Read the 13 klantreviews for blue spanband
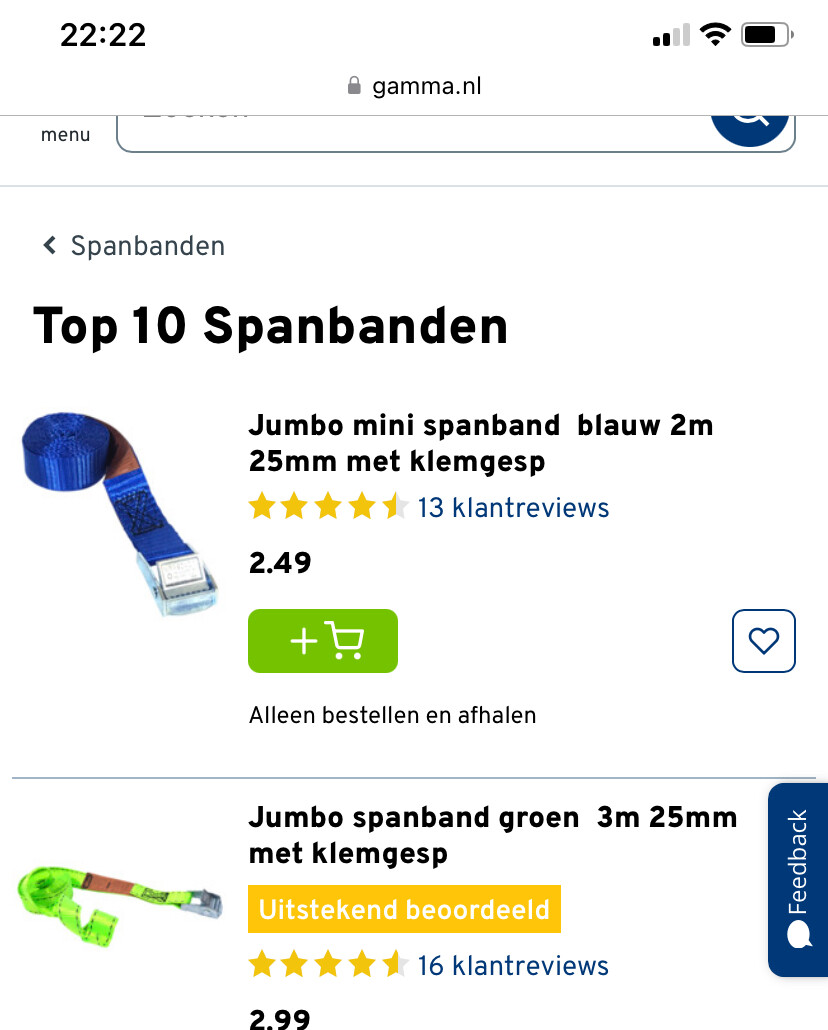The width and height of the screenshot is (828, 1030). click(512, 508)
